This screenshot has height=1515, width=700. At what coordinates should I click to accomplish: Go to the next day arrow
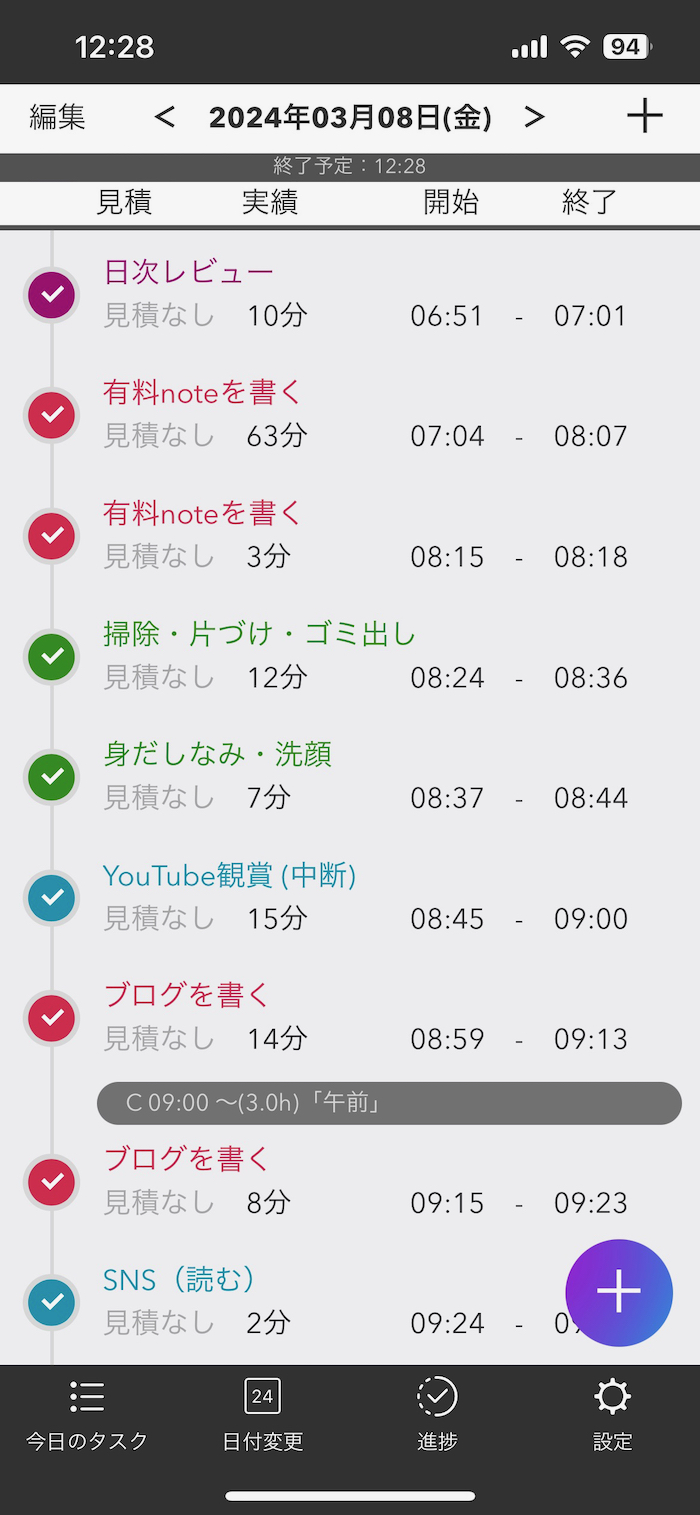[534, 118]
